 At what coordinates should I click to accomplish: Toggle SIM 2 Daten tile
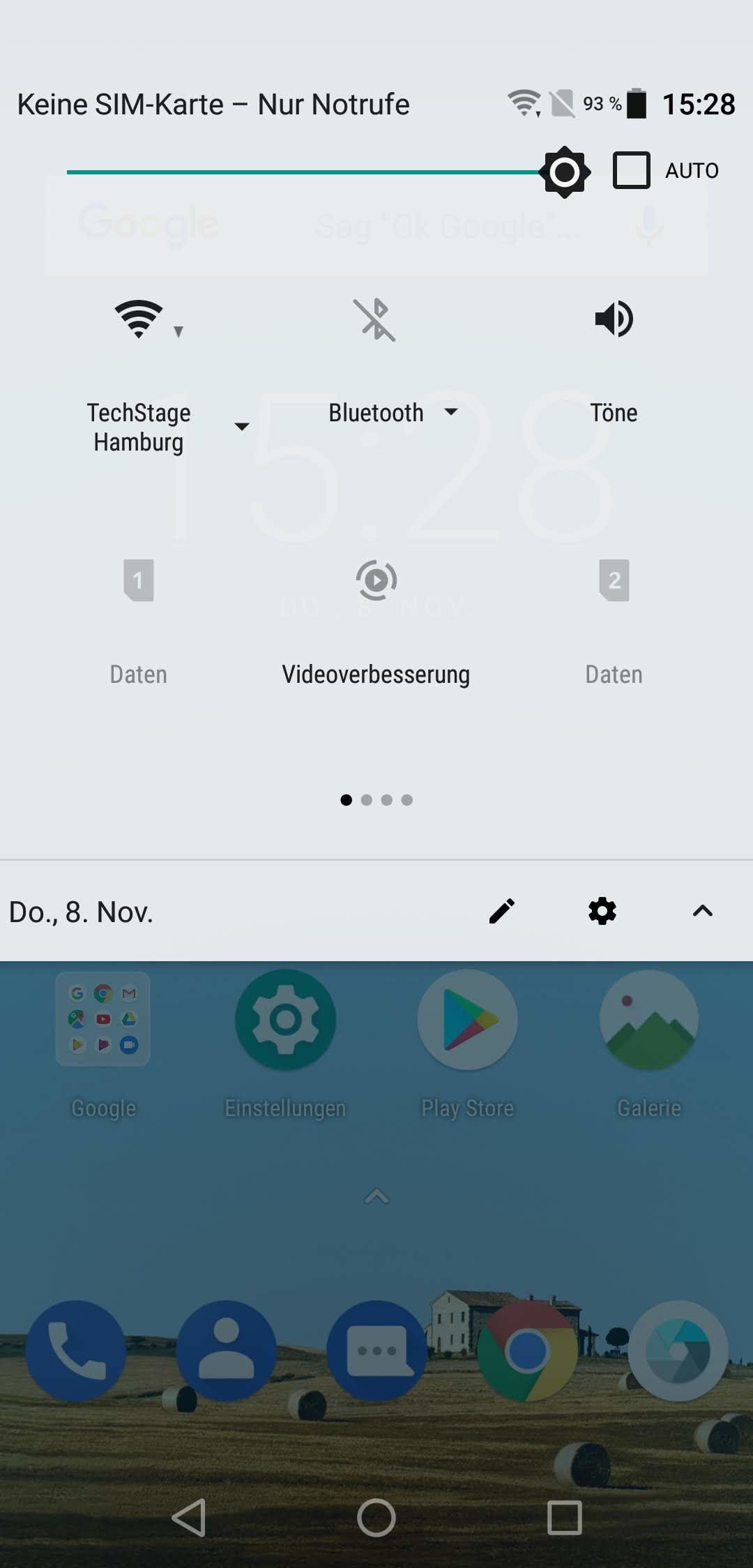click(614, 580)
